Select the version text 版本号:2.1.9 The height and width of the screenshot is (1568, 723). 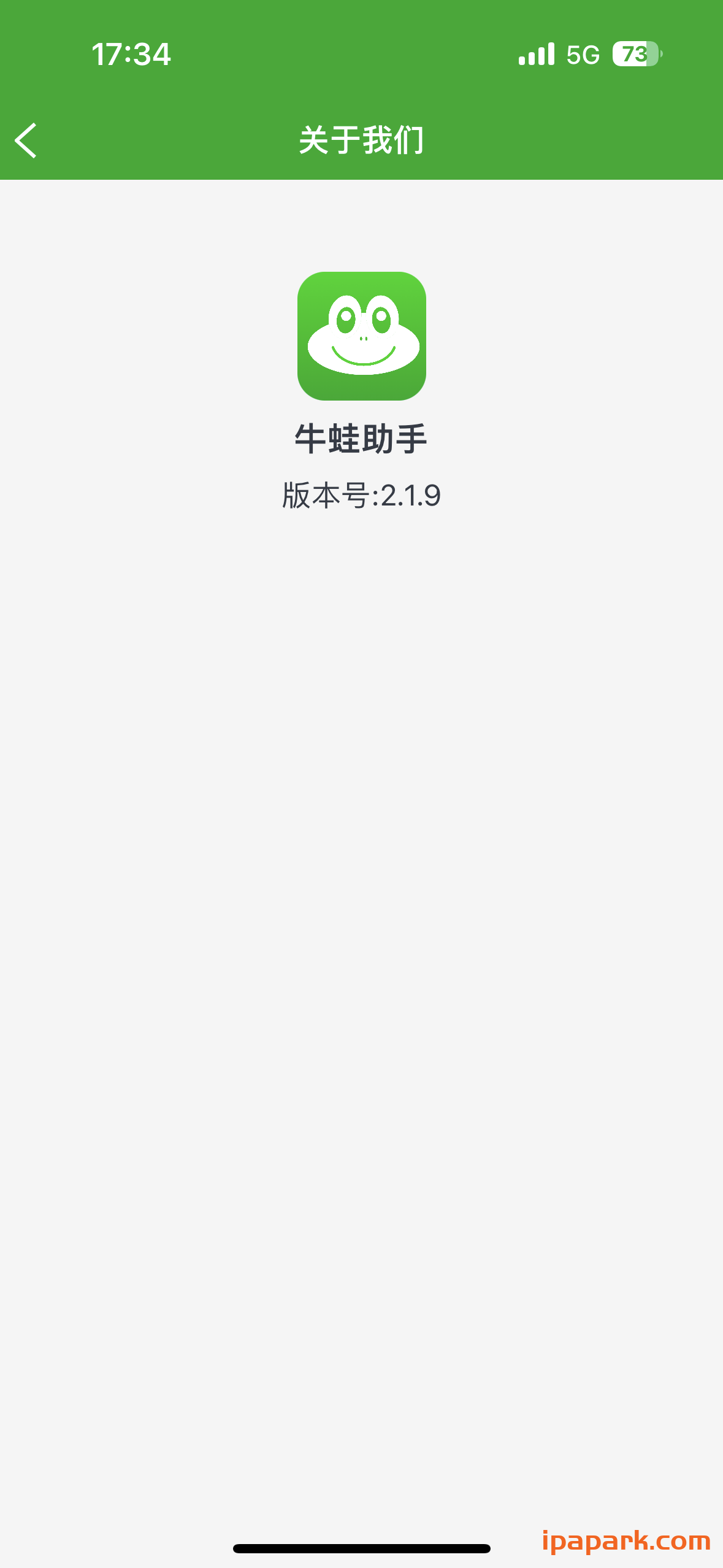361,494
